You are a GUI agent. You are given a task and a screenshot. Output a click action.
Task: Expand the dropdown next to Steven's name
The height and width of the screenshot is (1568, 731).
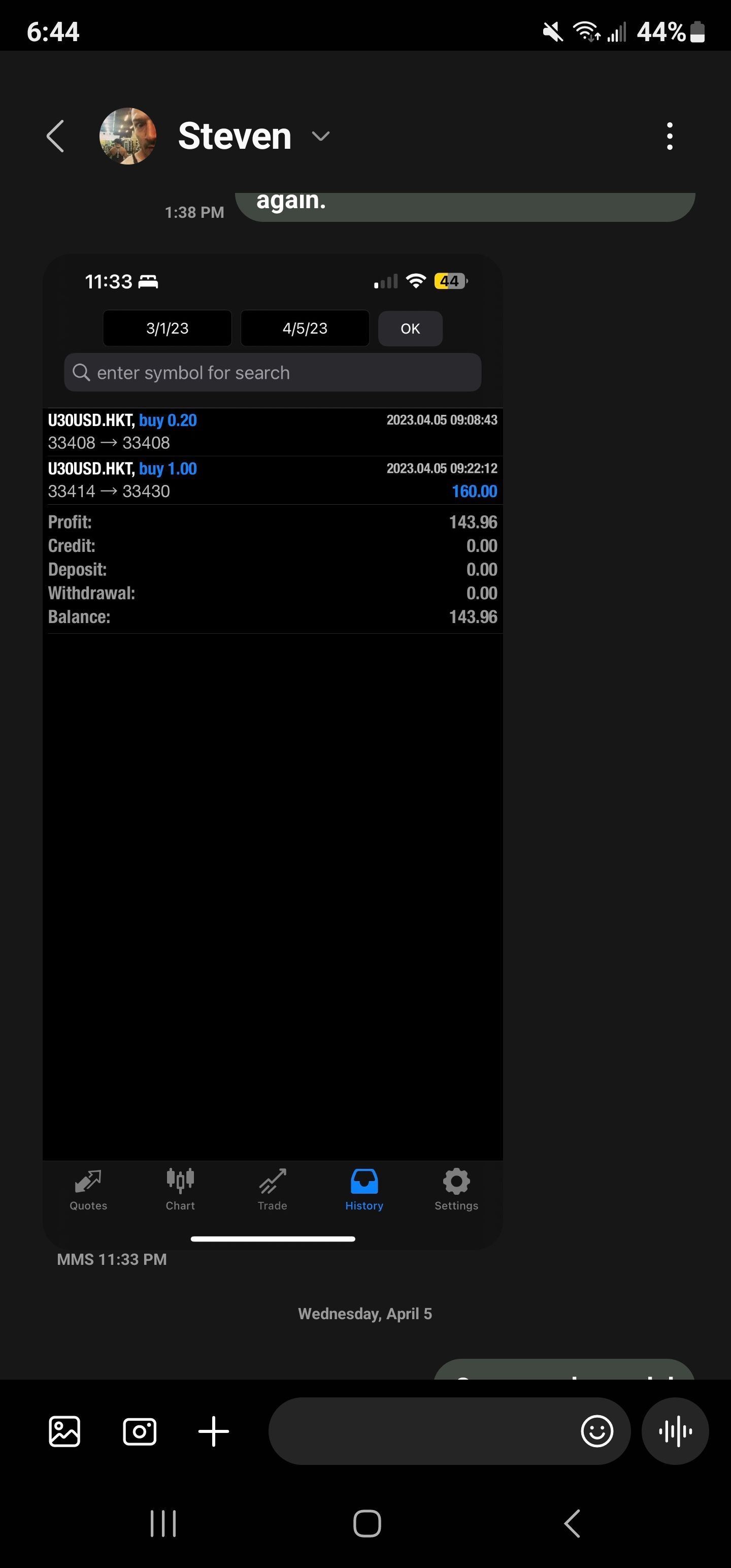point(321,136)
